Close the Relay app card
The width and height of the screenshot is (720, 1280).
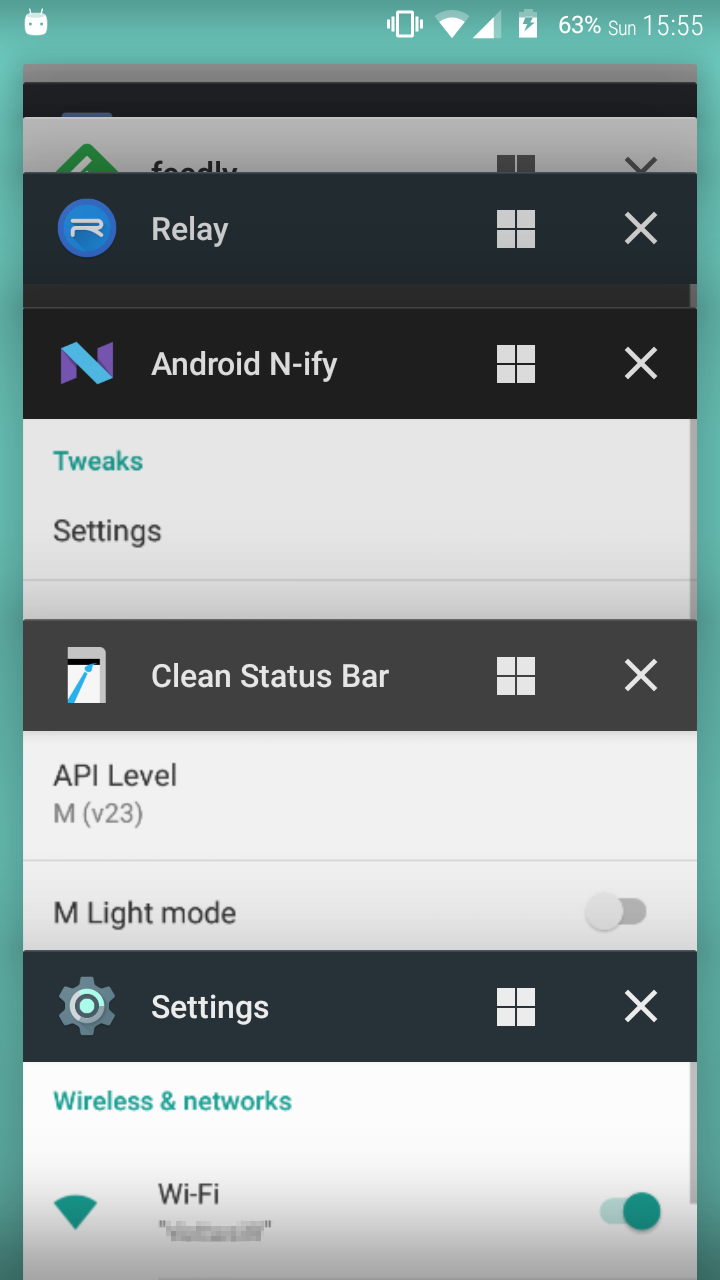[640, 229]
